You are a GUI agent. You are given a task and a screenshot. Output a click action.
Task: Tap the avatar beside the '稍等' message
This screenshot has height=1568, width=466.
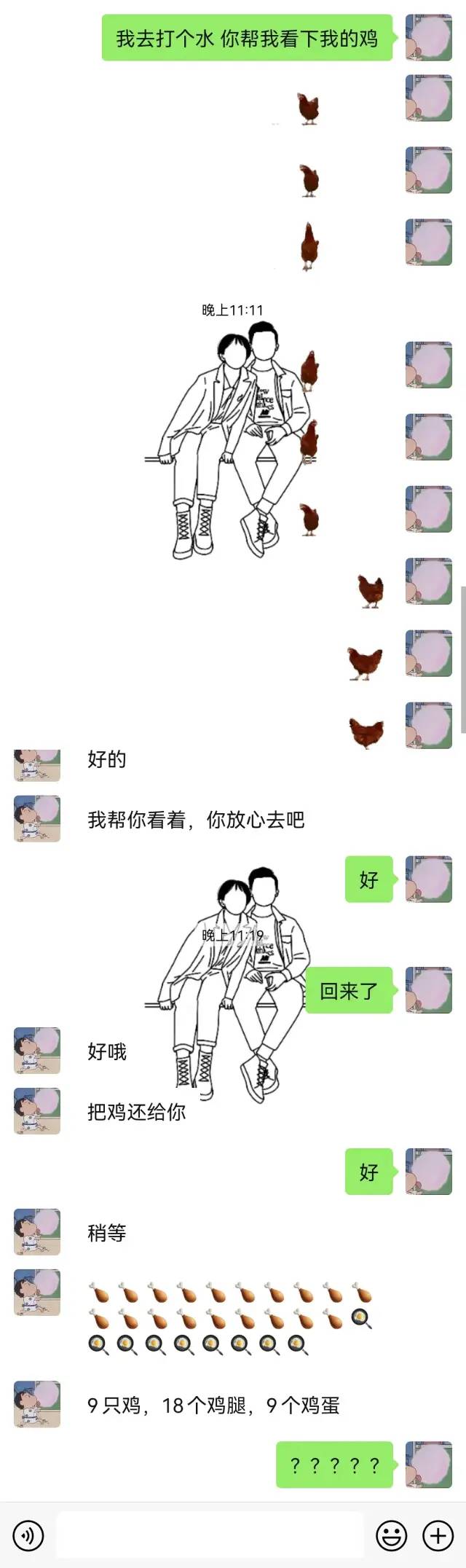tap(37, 1232)
